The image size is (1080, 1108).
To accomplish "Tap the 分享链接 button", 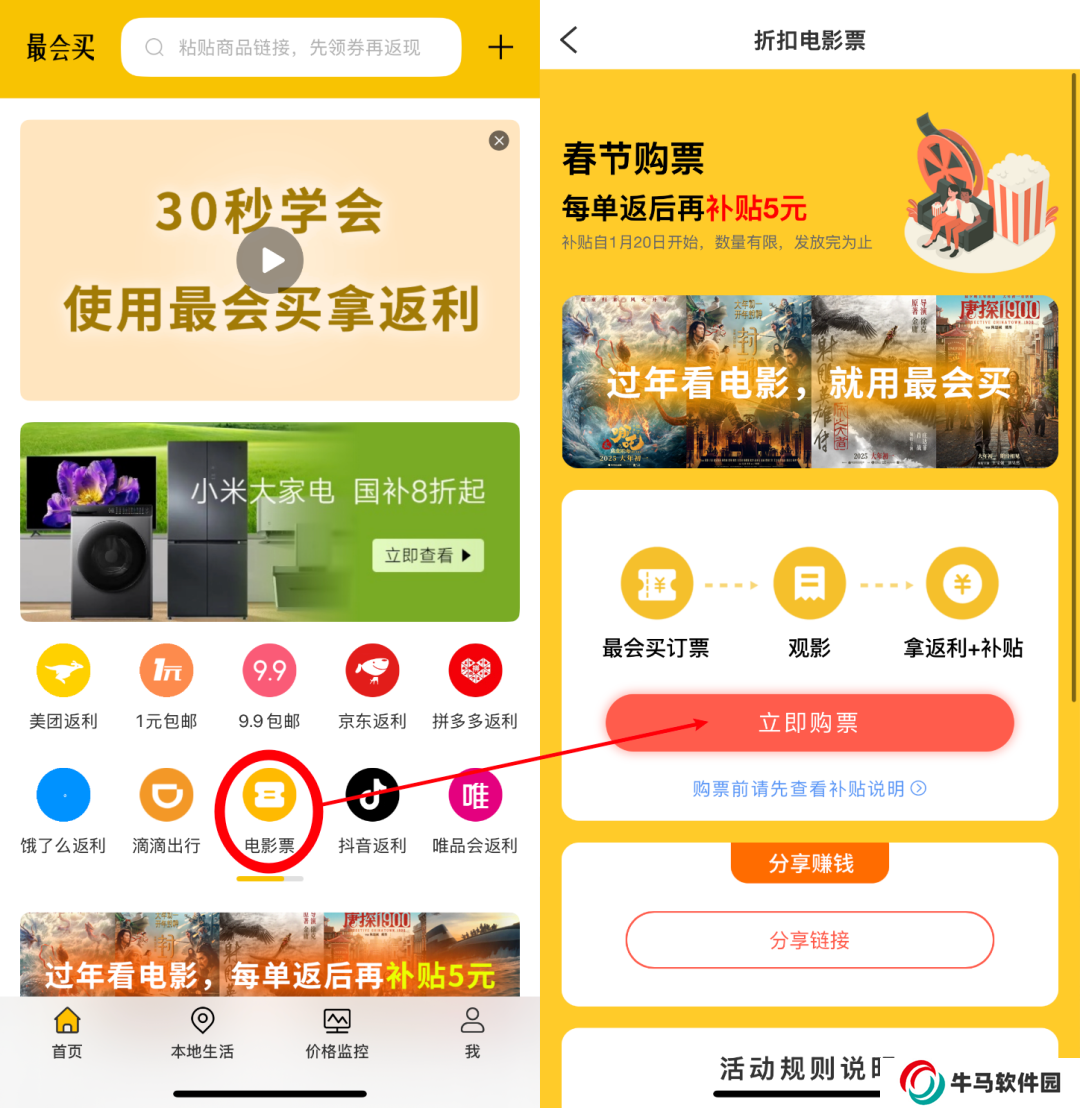I will click(809, 940).
